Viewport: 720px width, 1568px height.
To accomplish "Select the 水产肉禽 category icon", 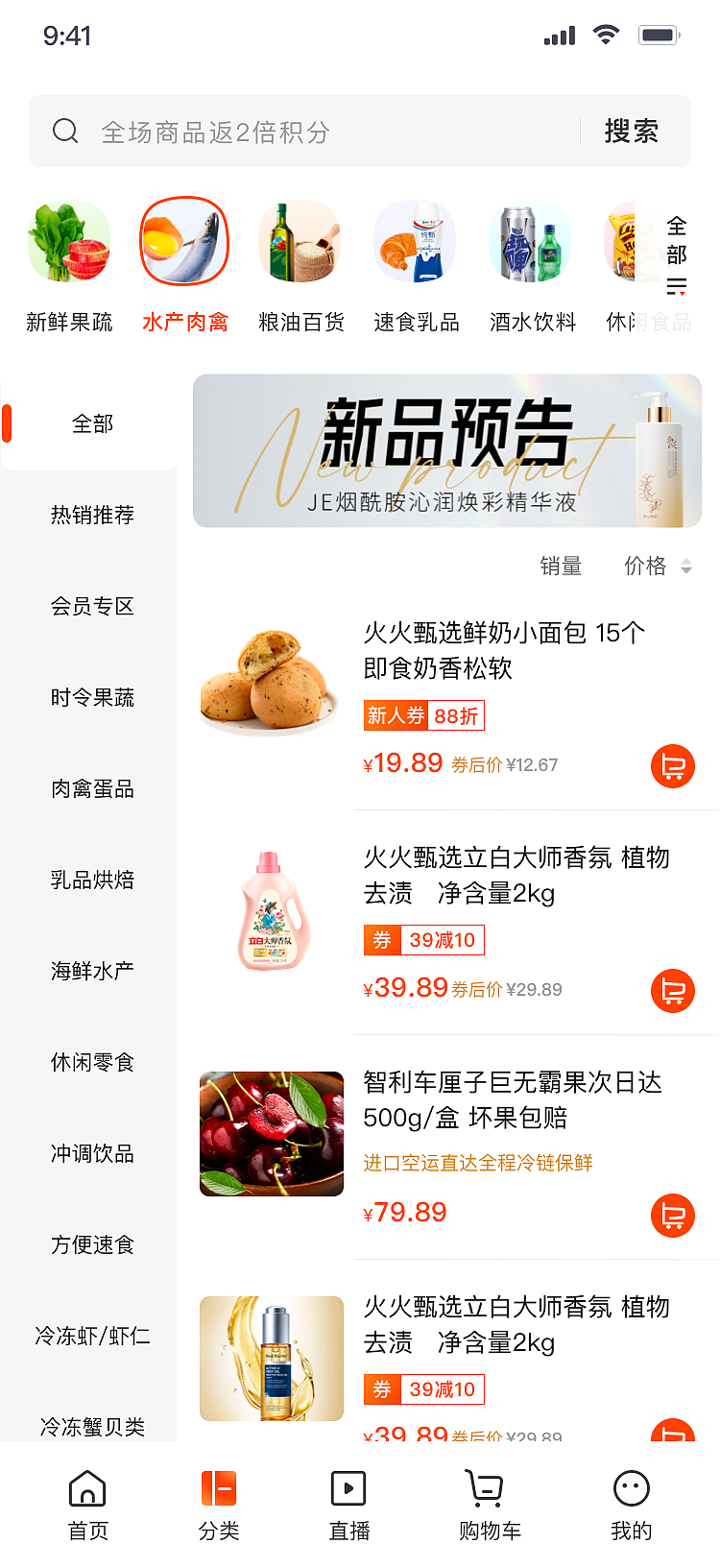I will 184,241.
